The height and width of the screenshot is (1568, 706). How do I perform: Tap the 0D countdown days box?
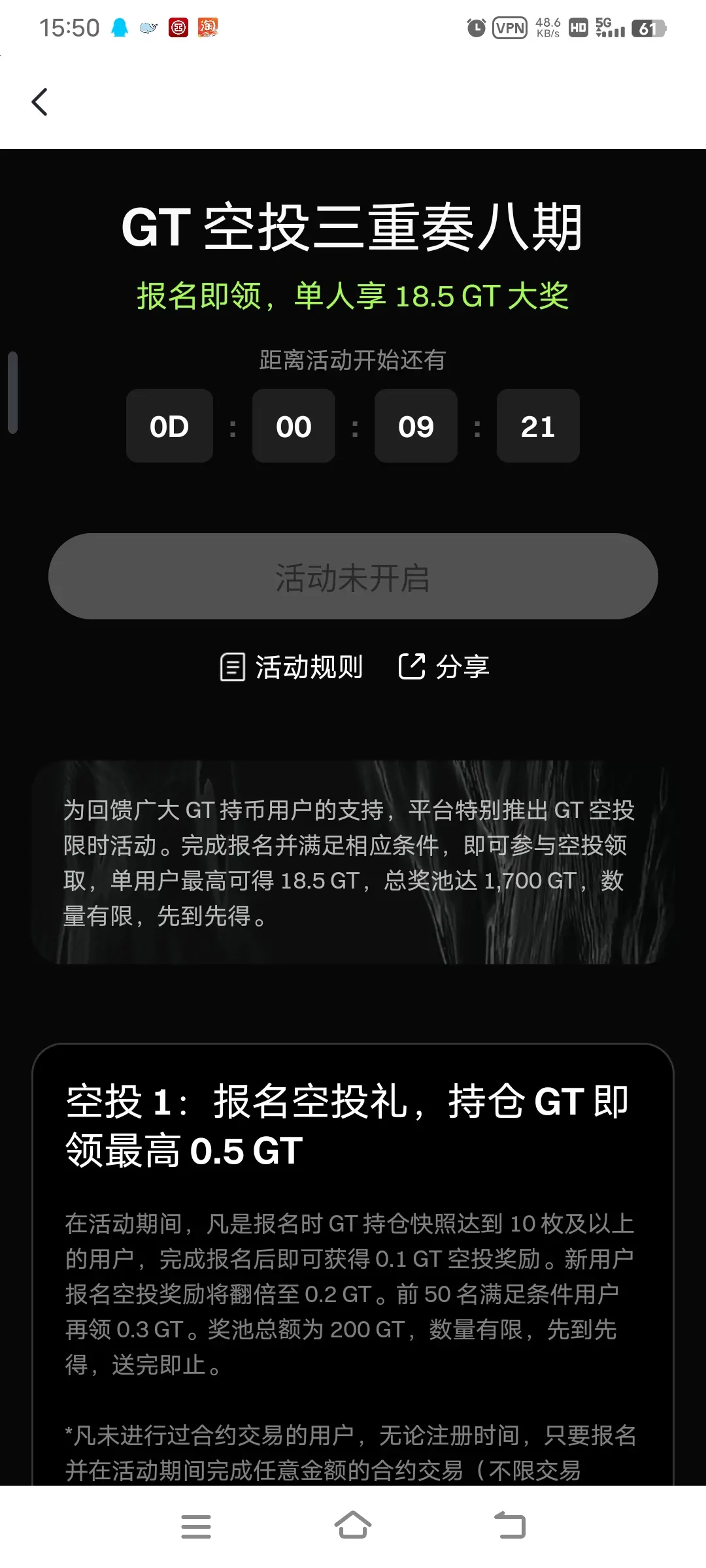click(x=169, y=426)
